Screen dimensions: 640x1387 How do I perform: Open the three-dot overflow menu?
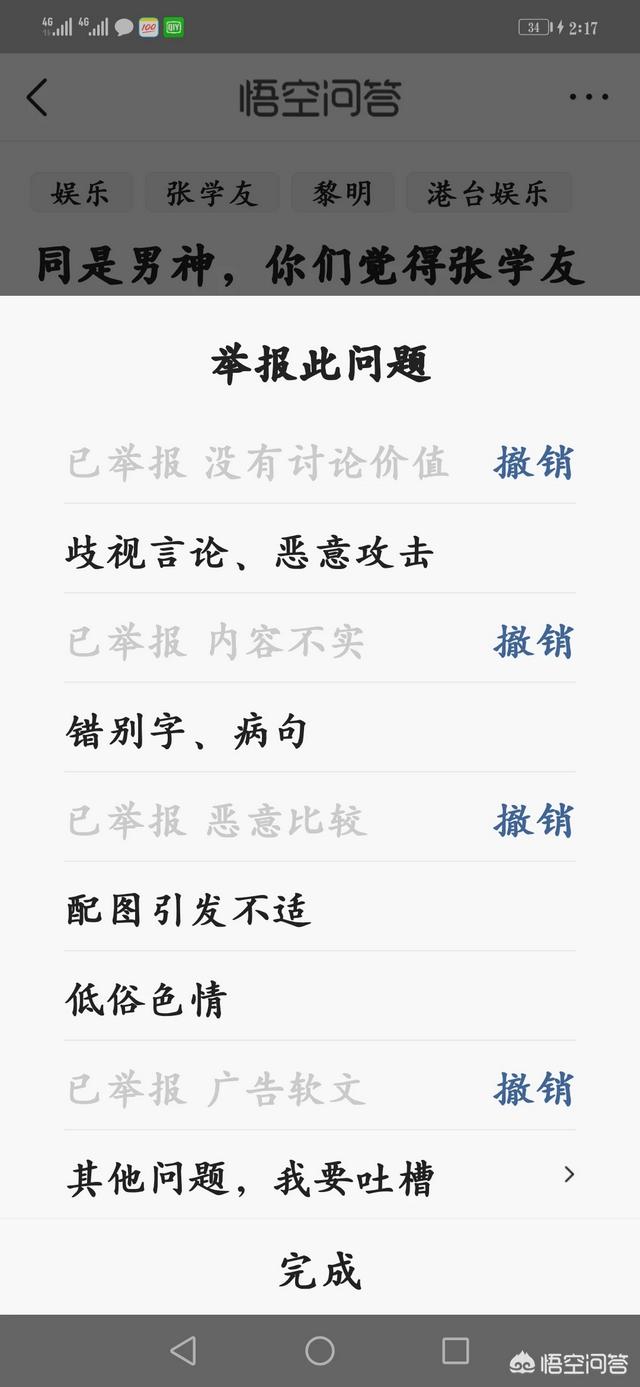coord(588,98)
